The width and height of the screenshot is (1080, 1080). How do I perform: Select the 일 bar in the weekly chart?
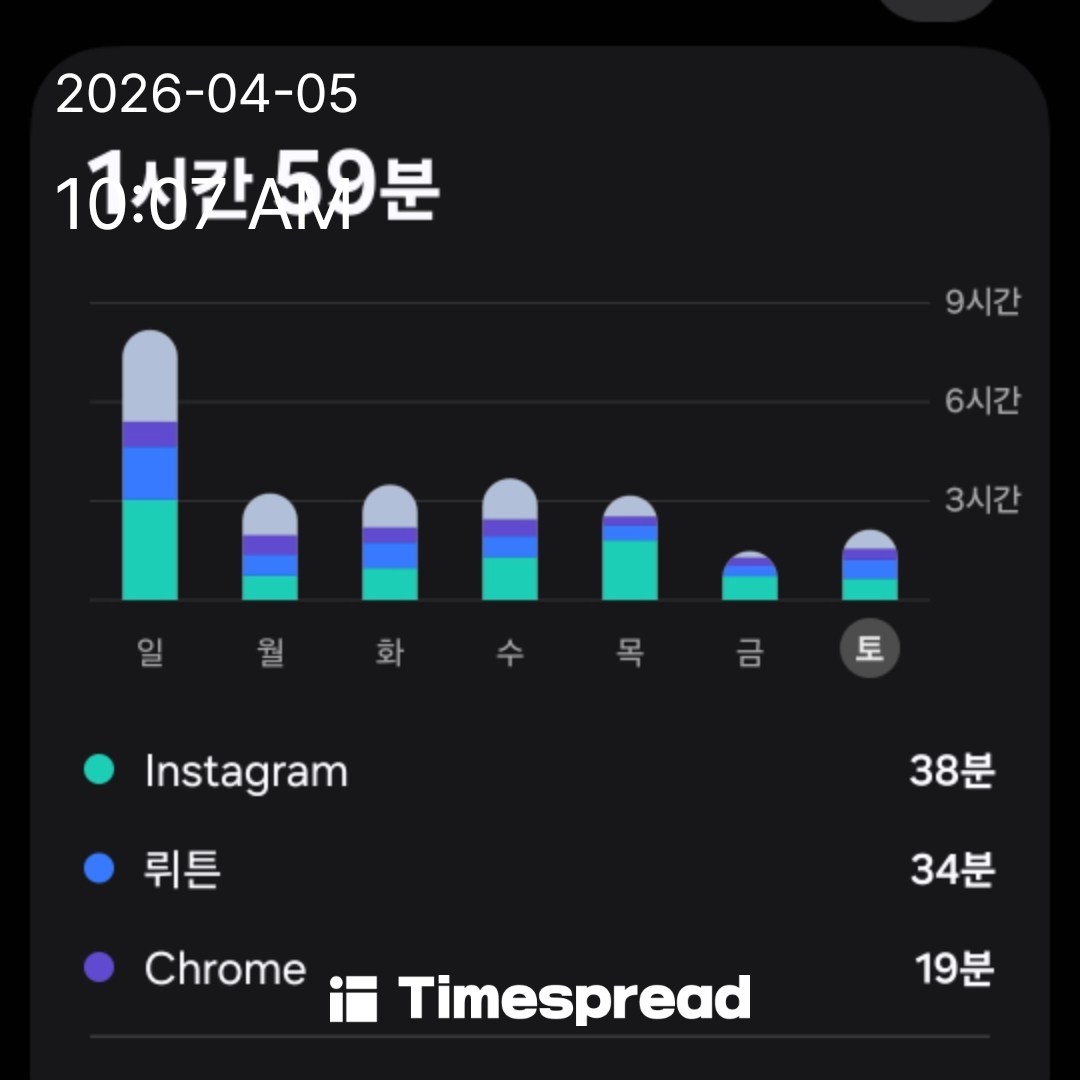point(150,465)
